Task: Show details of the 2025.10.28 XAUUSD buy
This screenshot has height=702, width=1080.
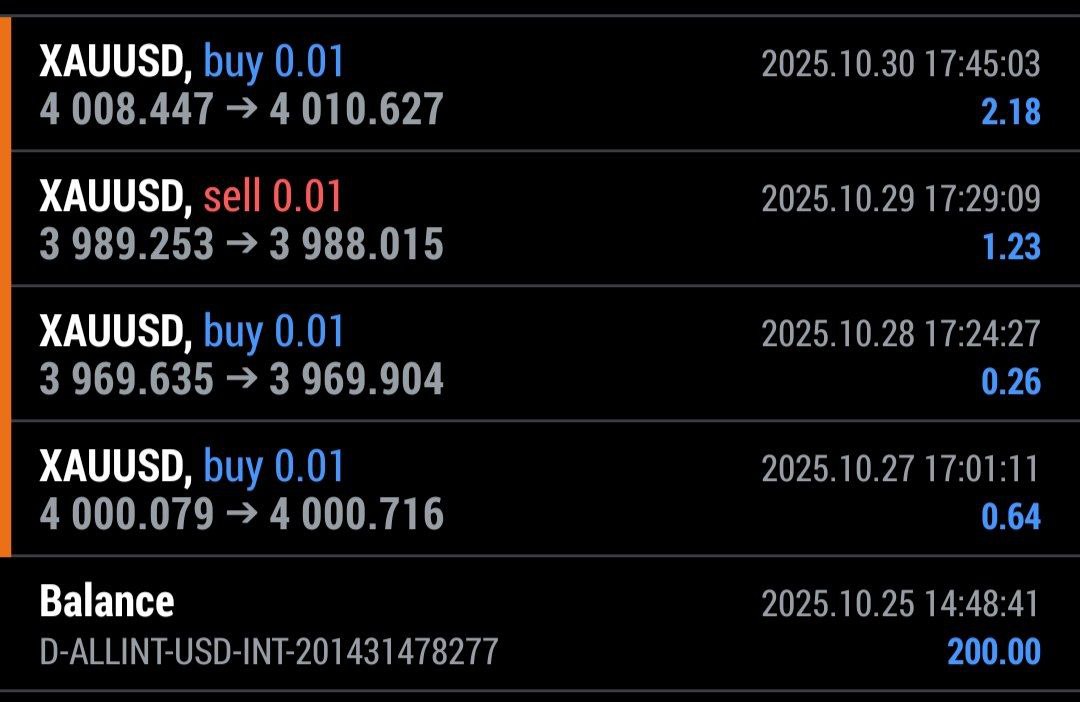Action: [x=540, y=355]
